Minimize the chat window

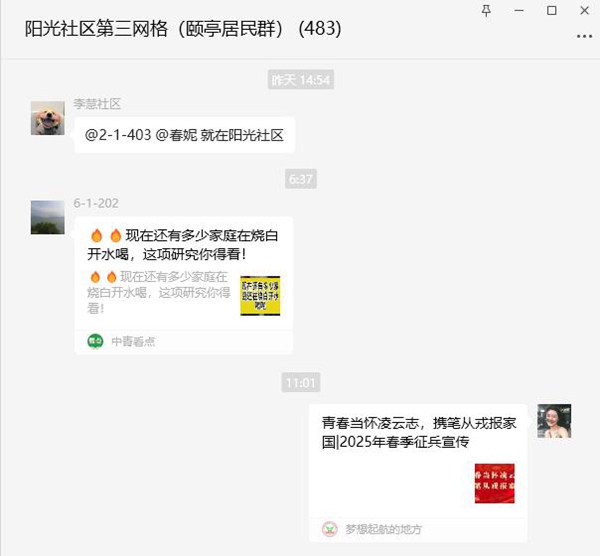pyautogui.click(x=519, y=10)
